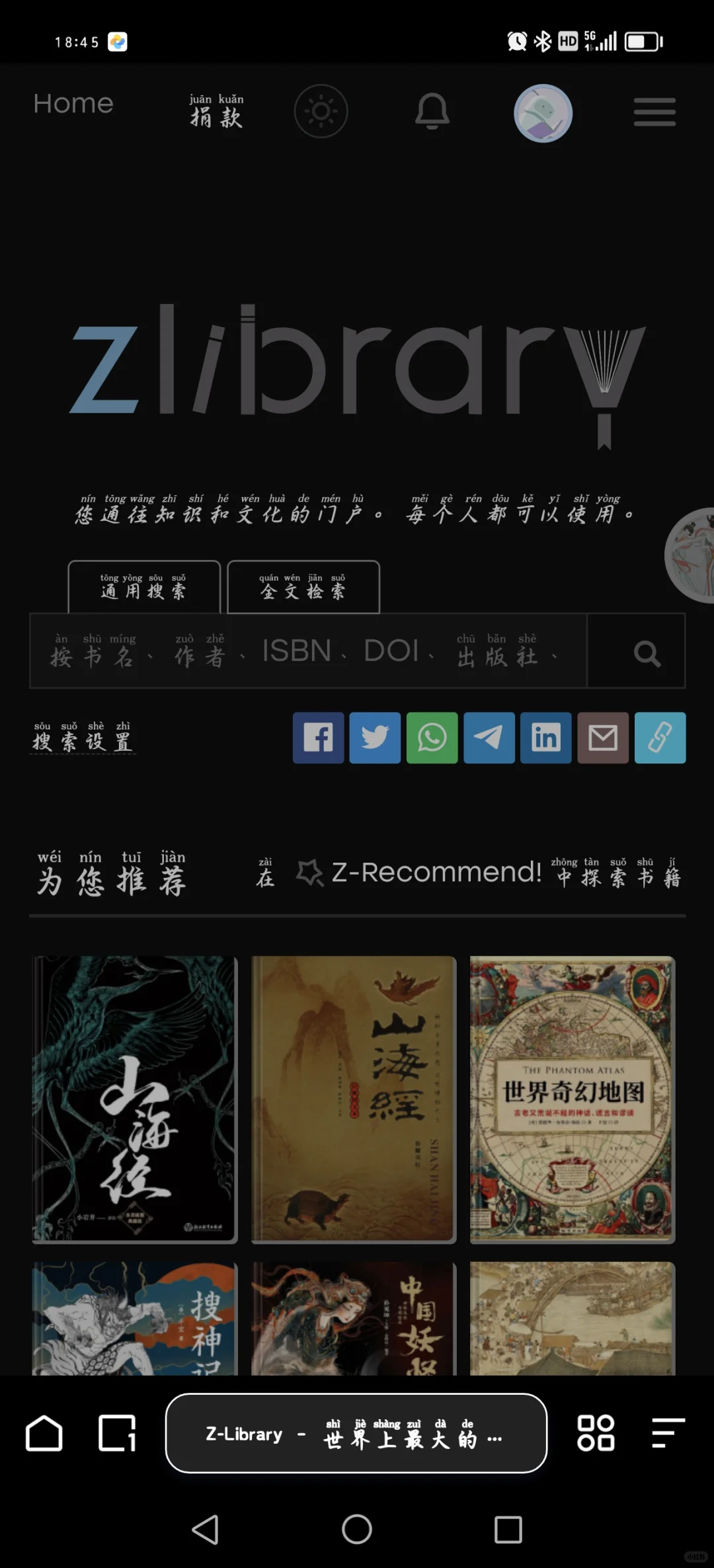Open the browser tabs grid icon

pyautogui.click(x=596, y=1433)
